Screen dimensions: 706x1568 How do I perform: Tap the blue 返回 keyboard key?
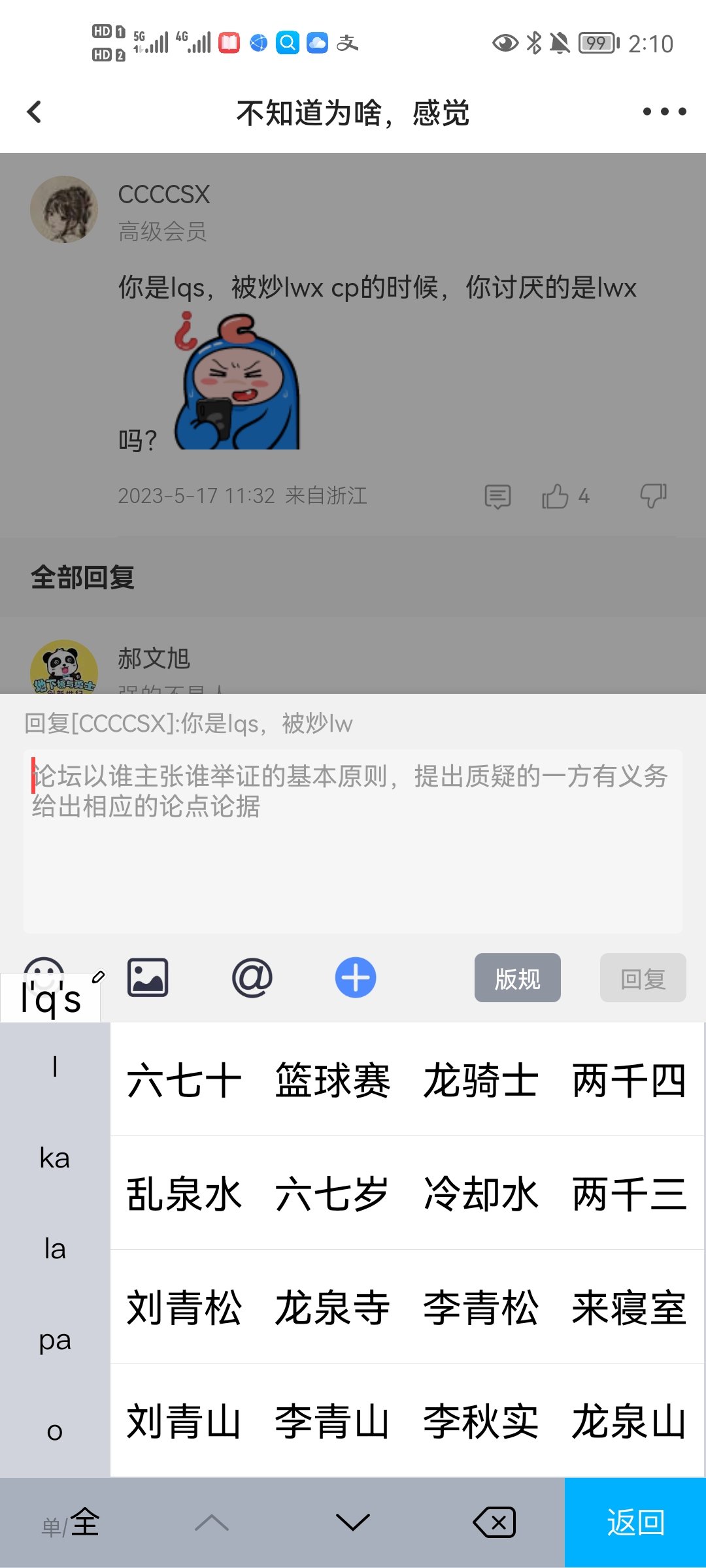[635, 1523]
